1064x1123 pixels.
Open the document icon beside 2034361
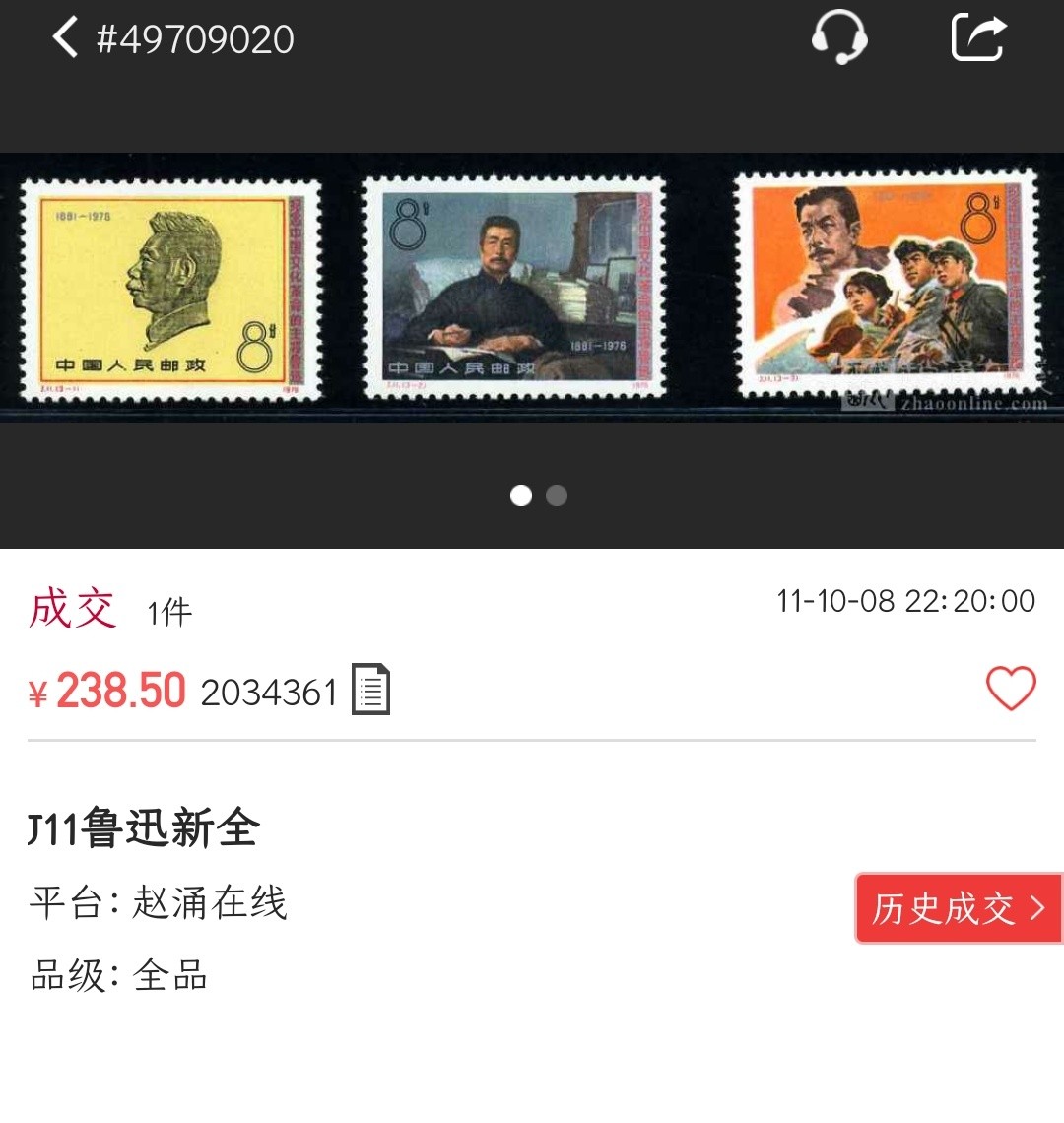pyautogui.click(x=371, y=690)
